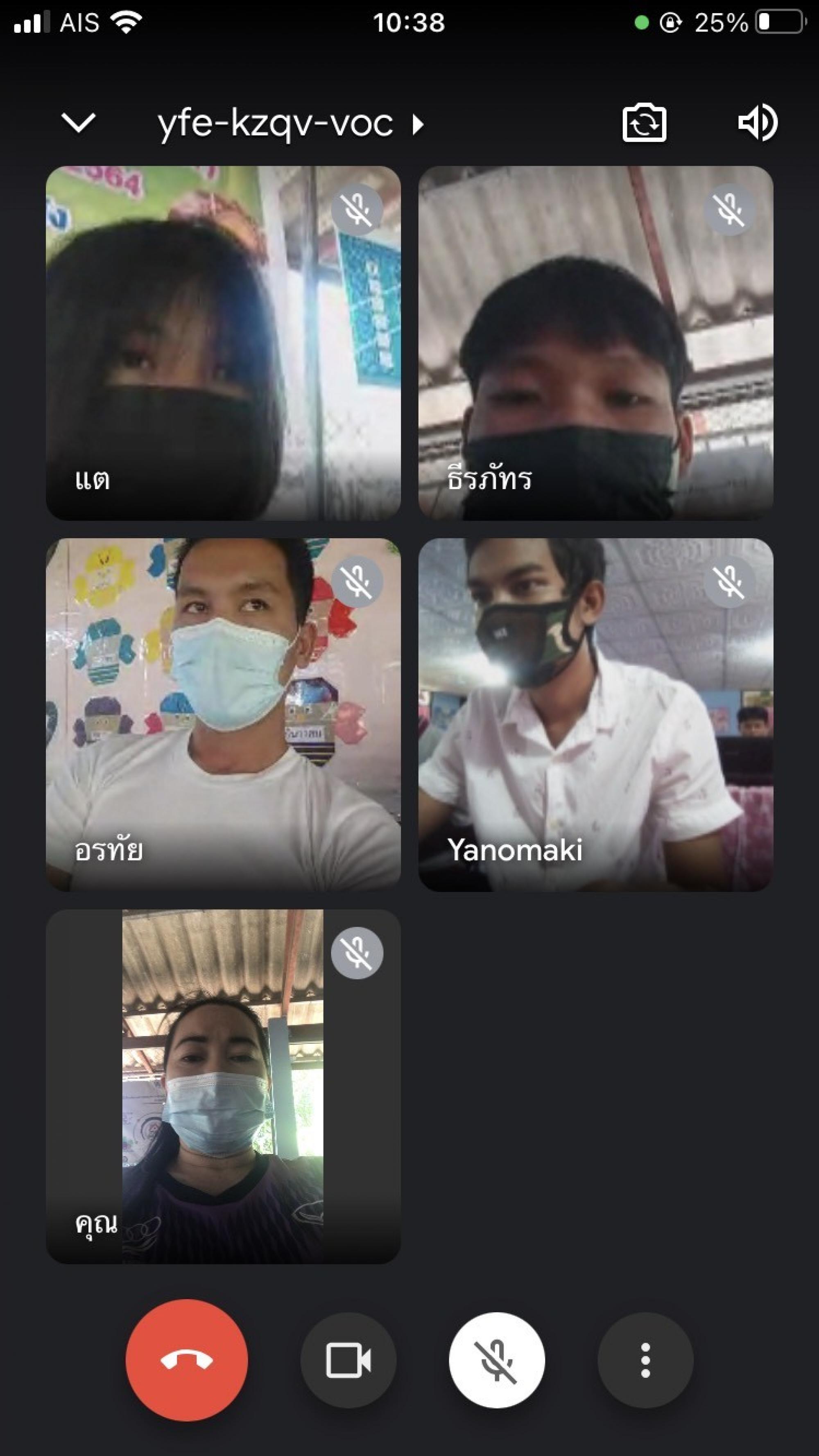Open the video tile labeled Yanomaki
Viewport: 819px width, 1456px height.
click(595, 714)
